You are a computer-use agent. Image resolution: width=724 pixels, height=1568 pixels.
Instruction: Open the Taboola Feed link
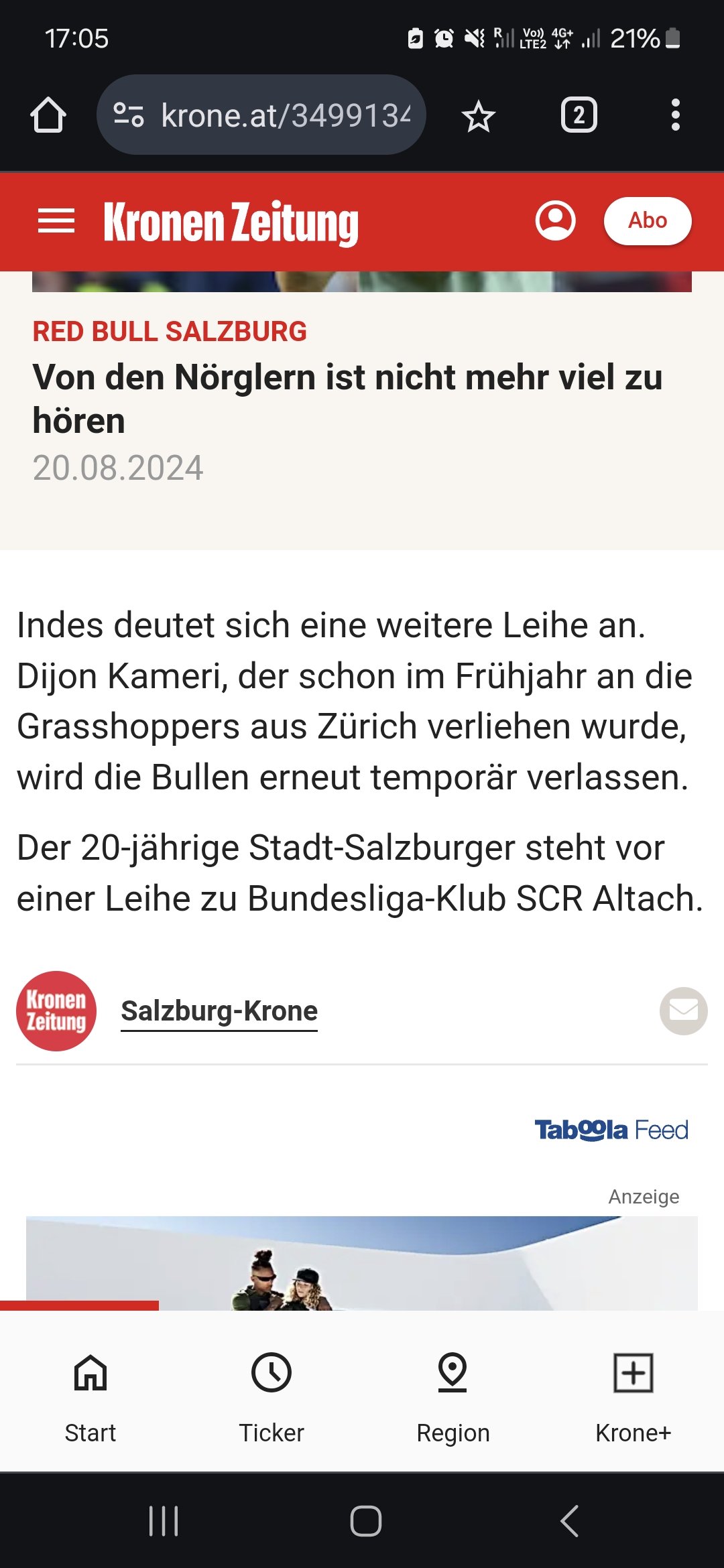click(611, 1130)
